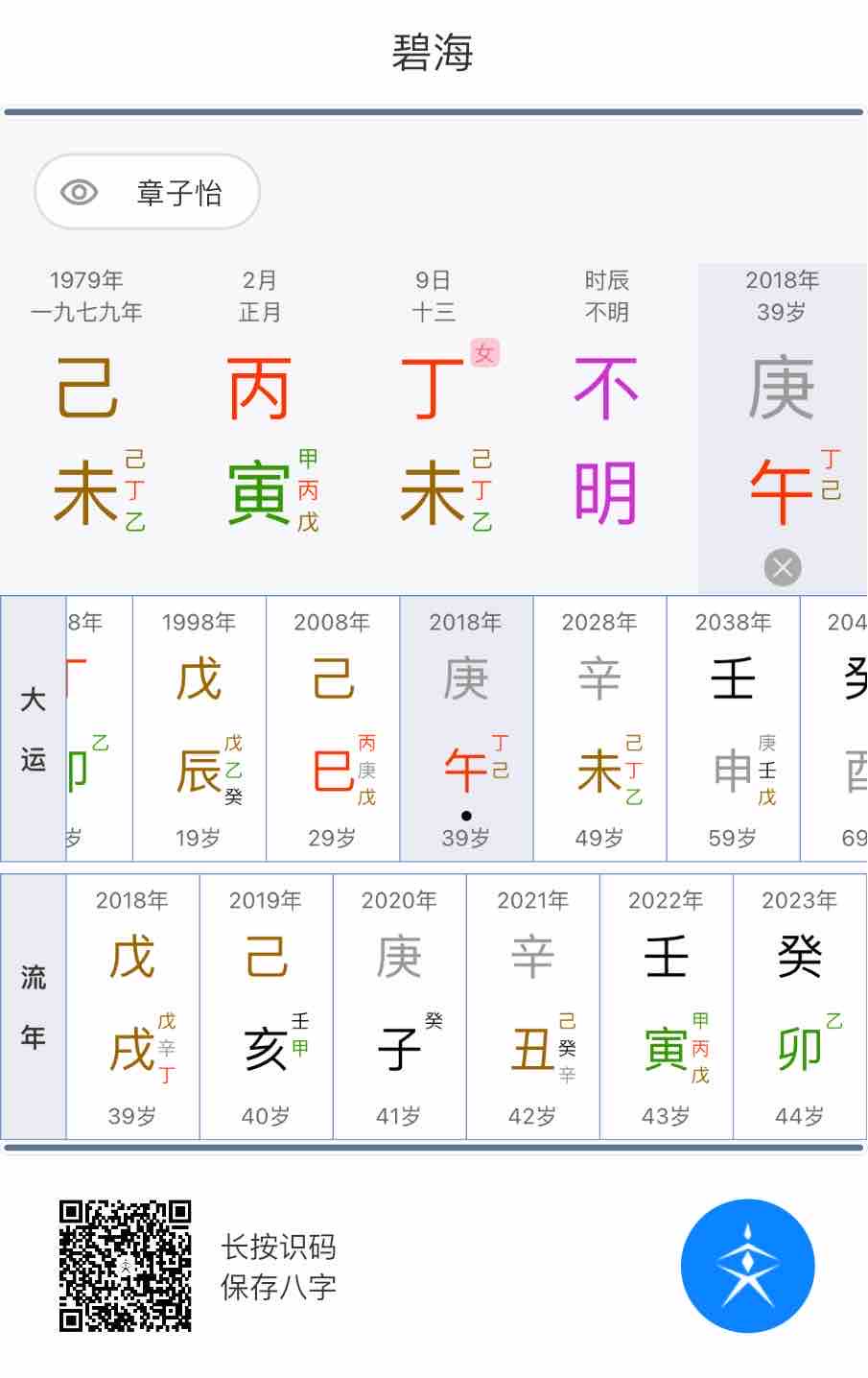The height and width of the screenshot is (1378, 868).
Task: Select the 2028年 辛未 luck period
Action: 599,728
